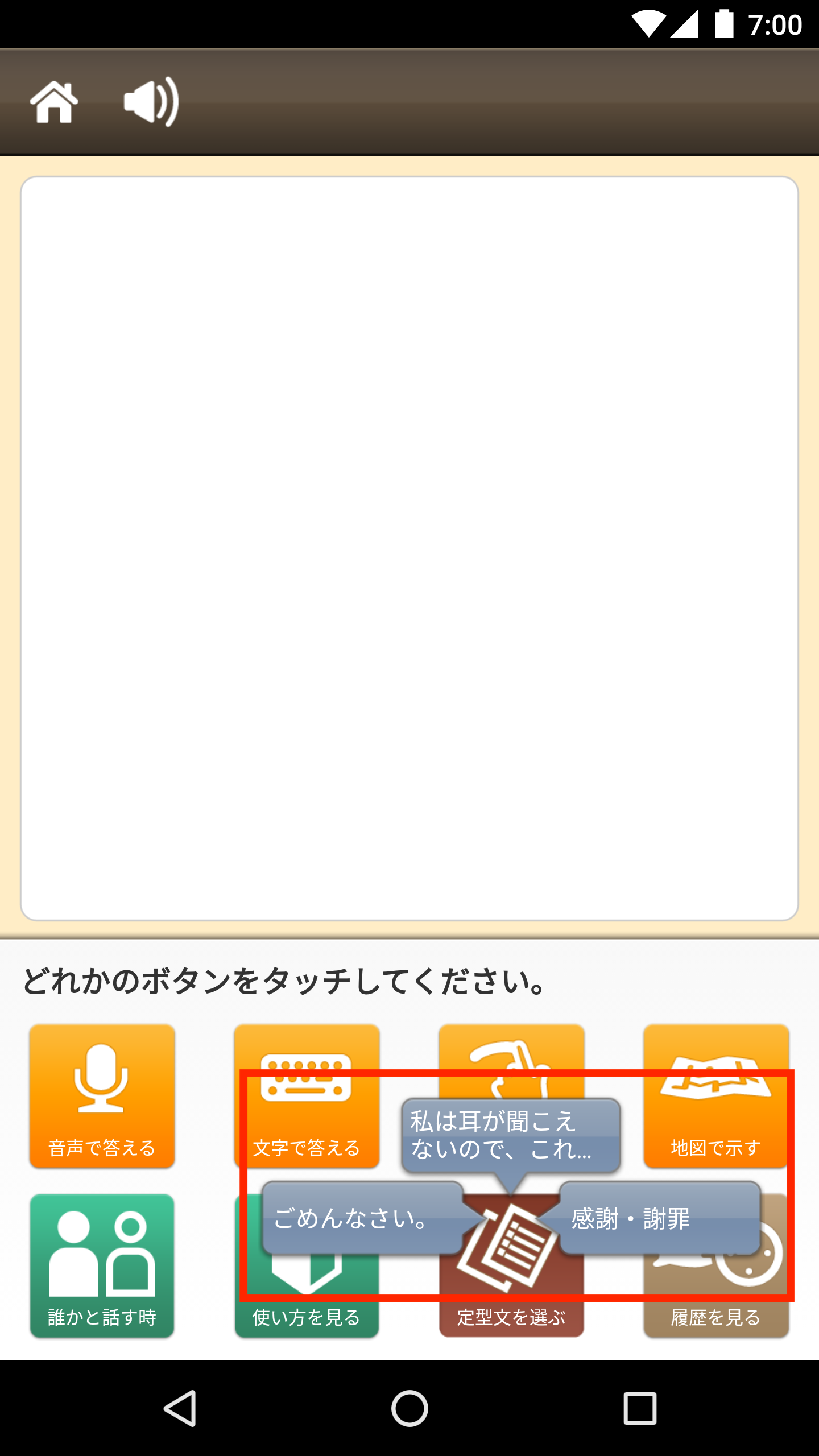The width and height of the screenshot is (819, 1456).
Task: Tap the speaker sound icon
Action: pyautogui.click(x=151, y=102)
